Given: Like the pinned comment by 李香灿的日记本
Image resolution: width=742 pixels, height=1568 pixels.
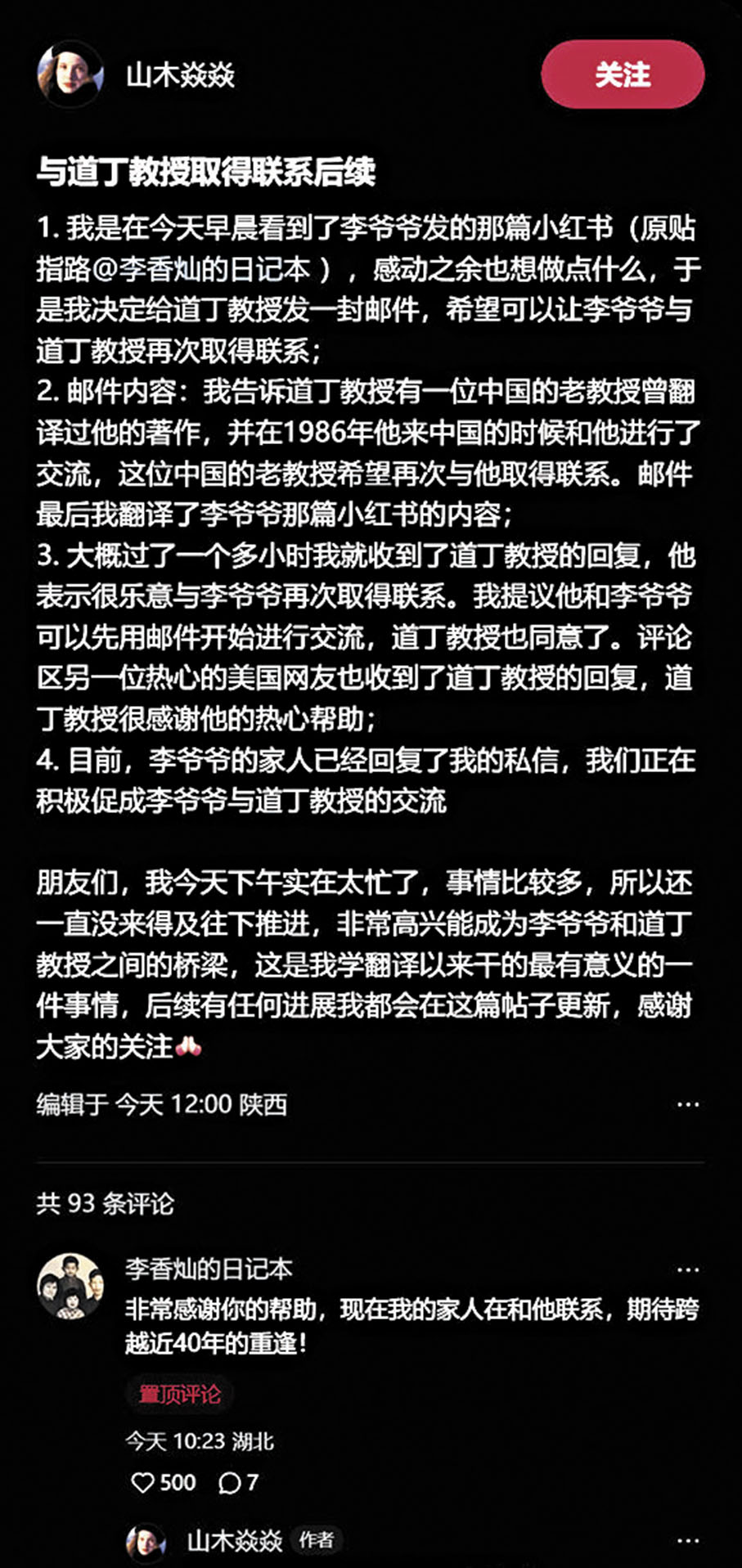Looking at the screenshot, I should tap(143, 1482).
